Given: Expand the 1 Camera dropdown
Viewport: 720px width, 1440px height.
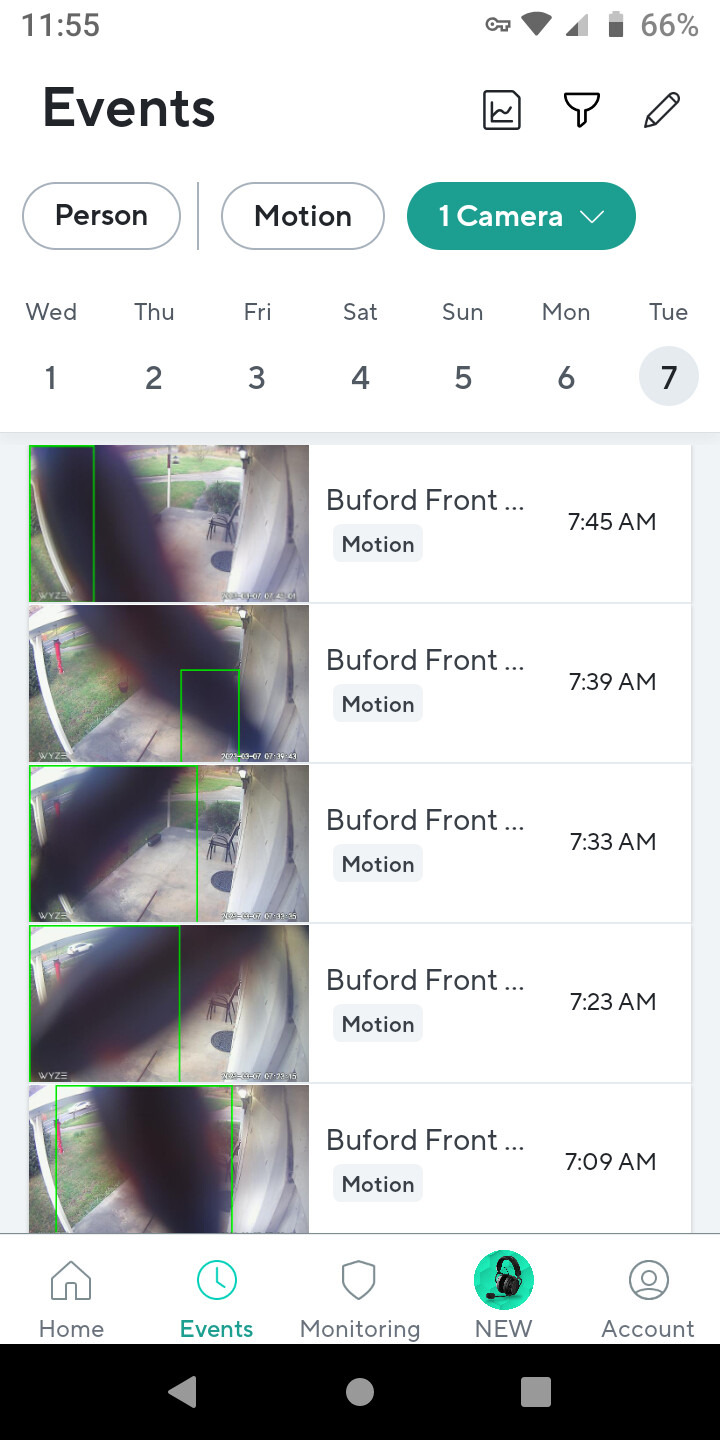Looking at the screenshot, I should (521, 216).
